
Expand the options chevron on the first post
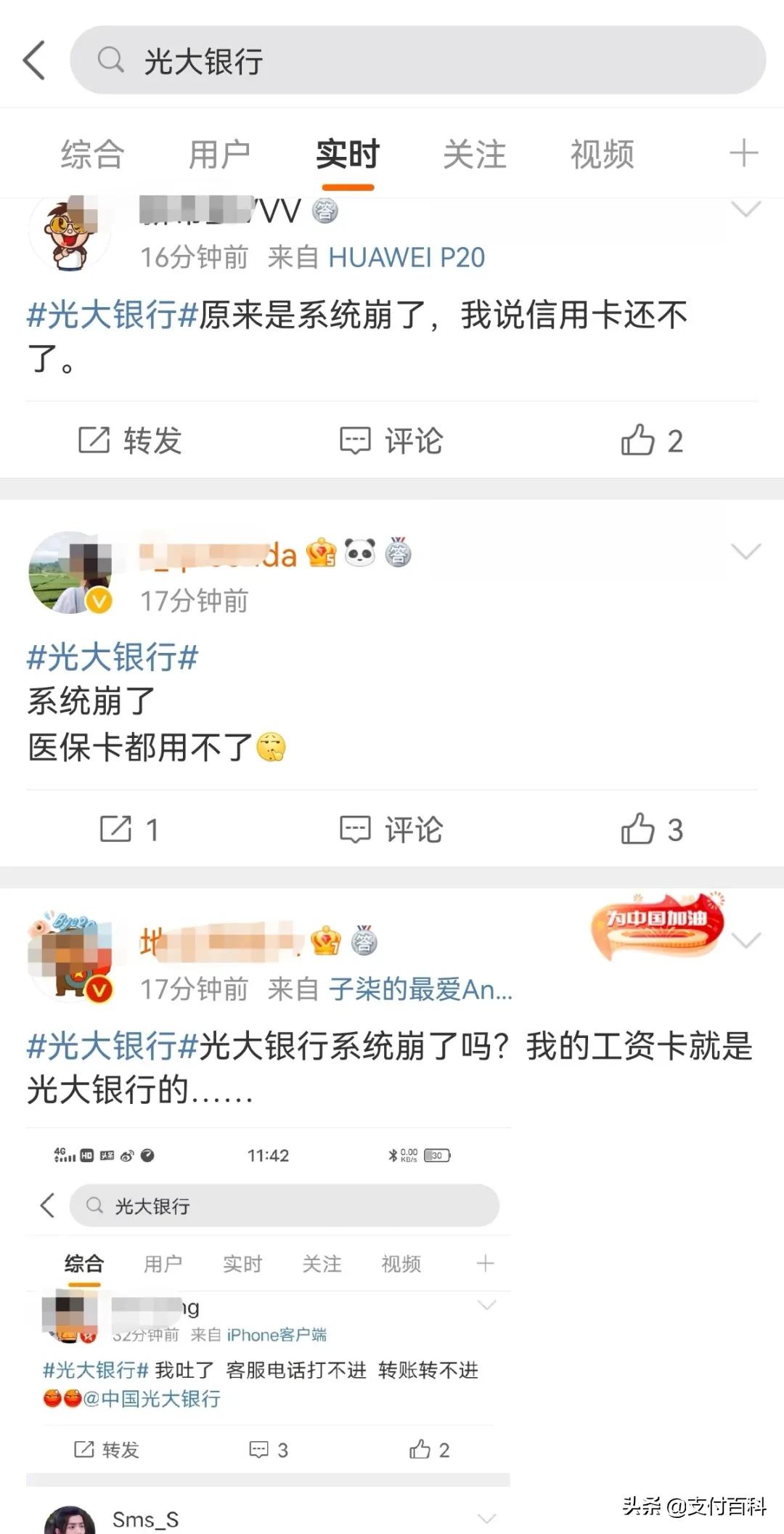746,210
